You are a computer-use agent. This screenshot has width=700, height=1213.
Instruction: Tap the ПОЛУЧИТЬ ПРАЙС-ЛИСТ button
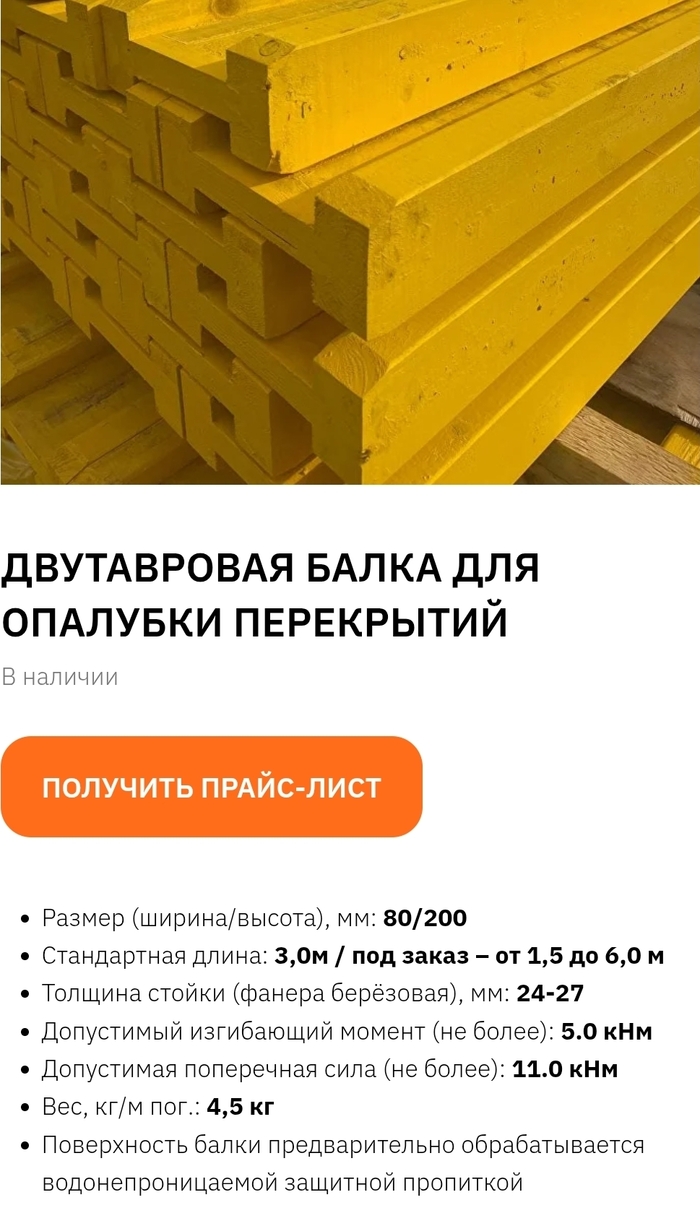pos(211,787)
